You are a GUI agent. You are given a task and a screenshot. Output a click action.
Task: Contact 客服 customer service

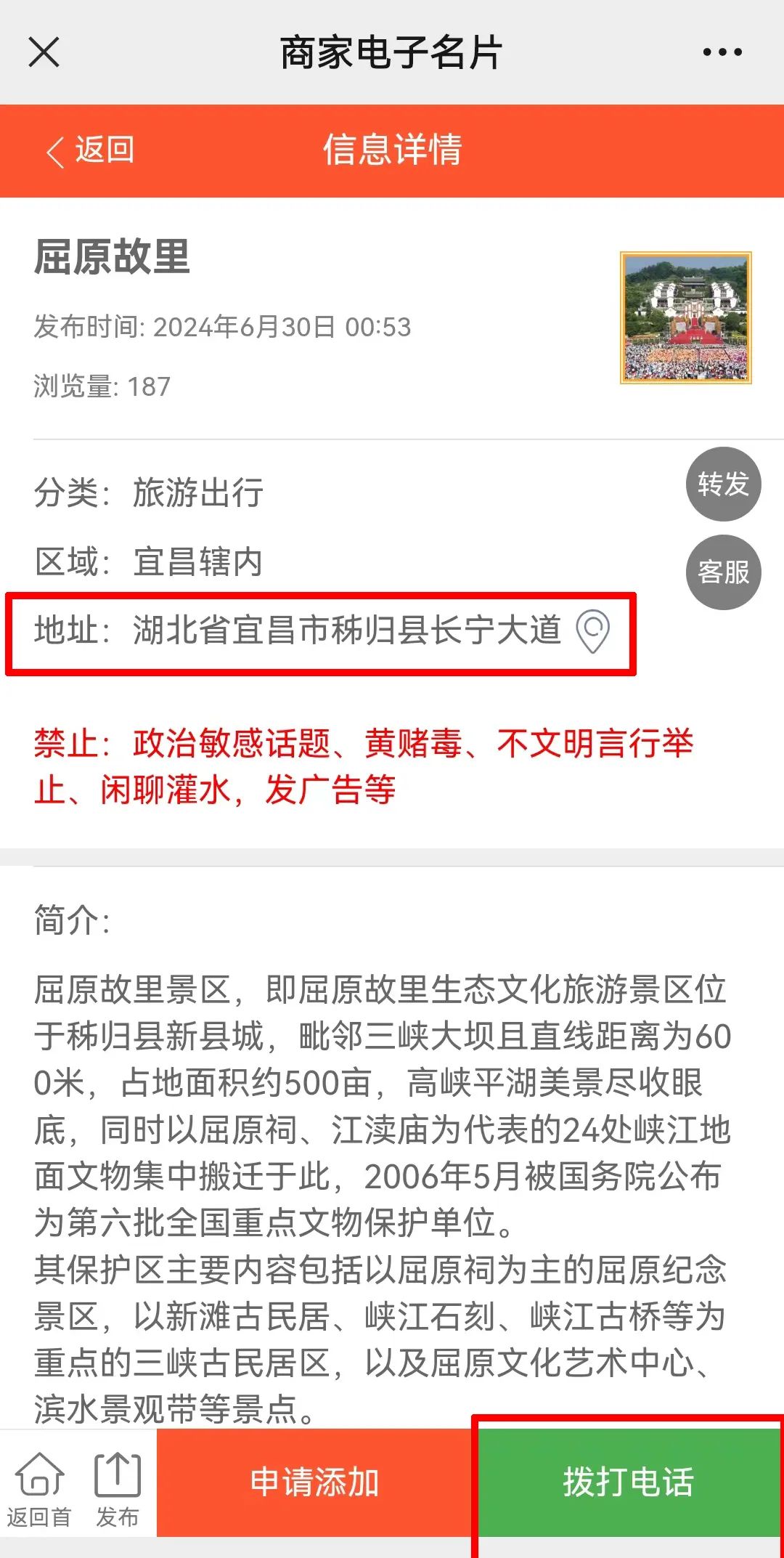723,572
